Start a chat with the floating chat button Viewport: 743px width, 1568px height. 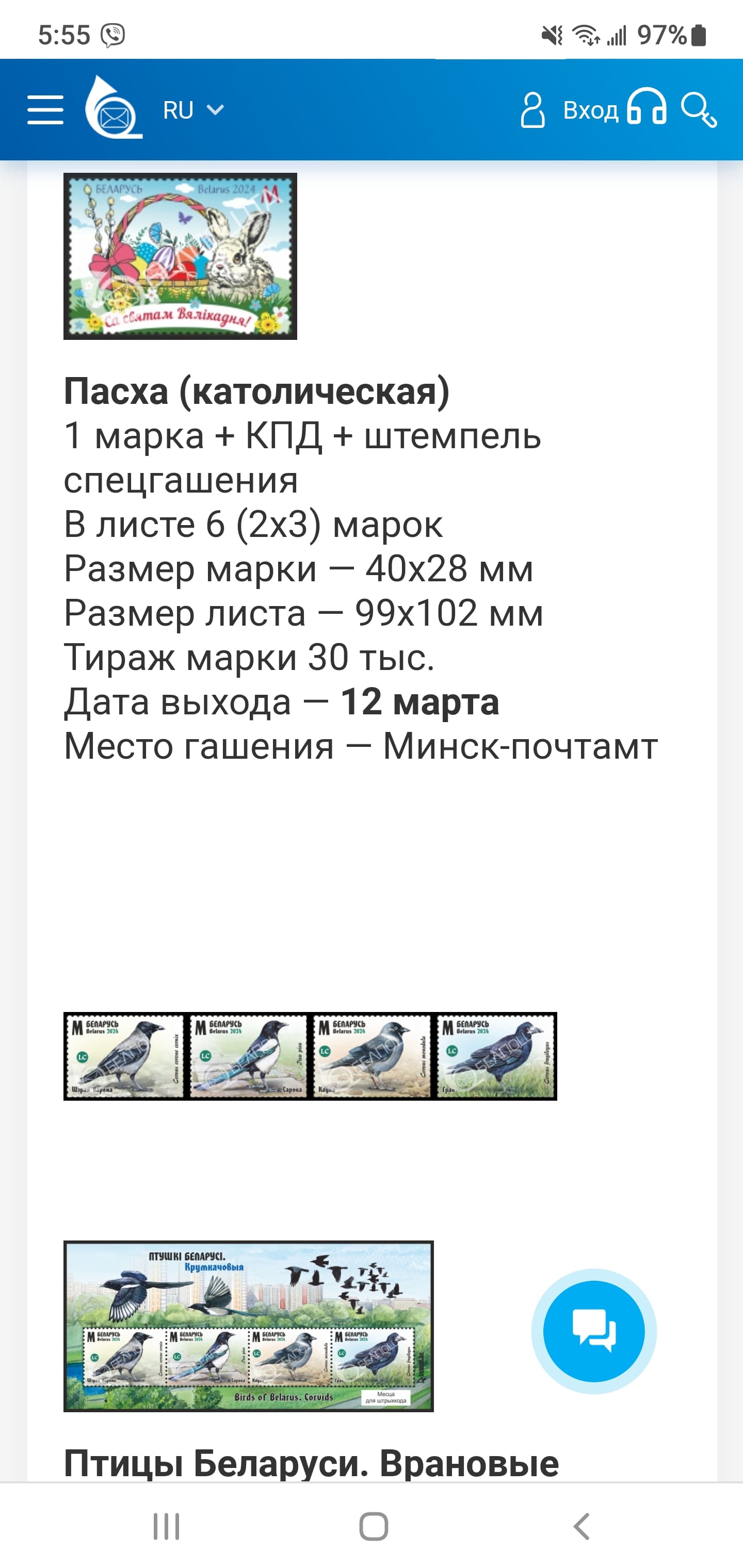point(594,1331)
